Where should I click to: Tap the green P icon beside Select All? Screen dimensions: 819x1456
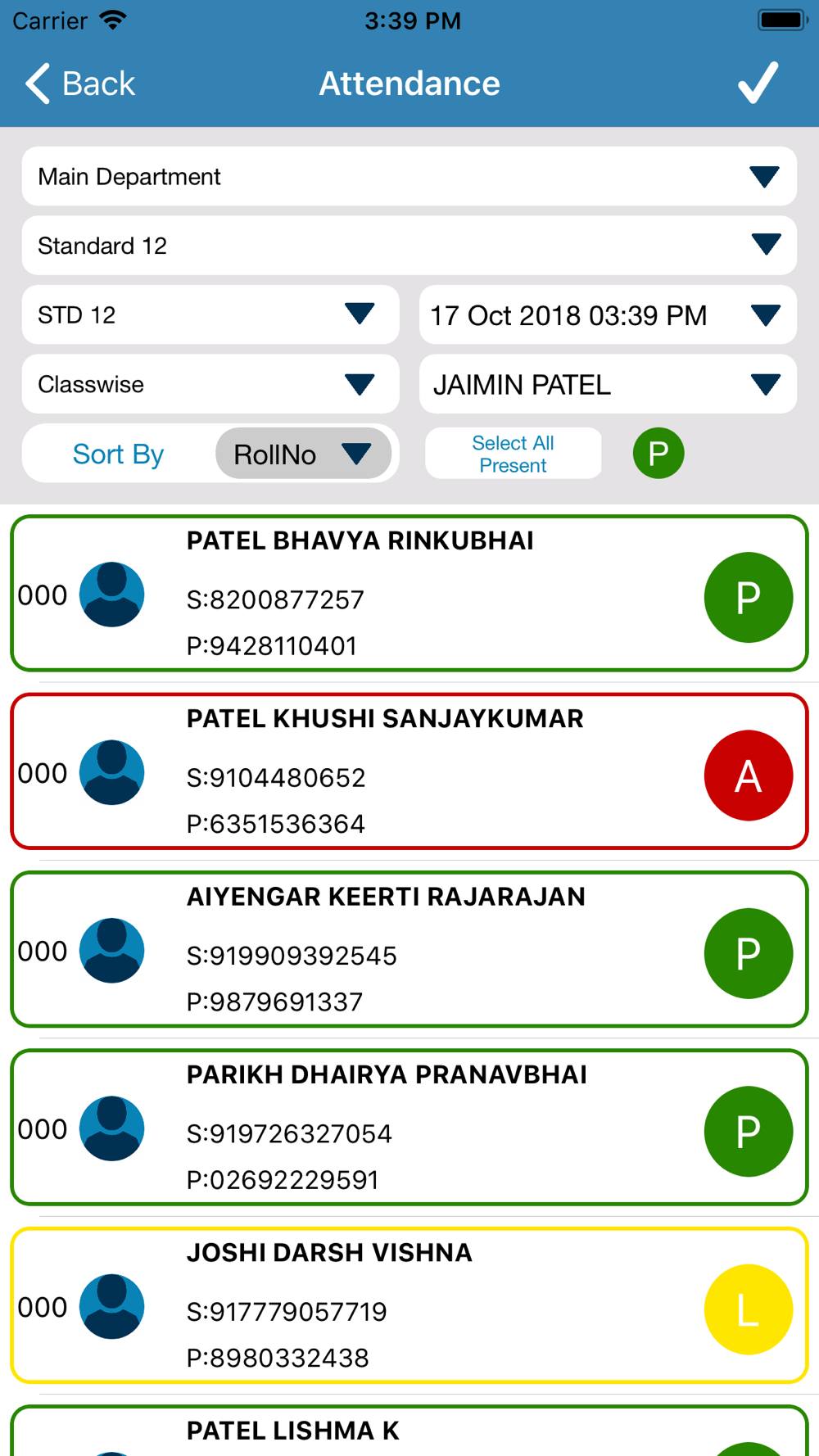658,453
